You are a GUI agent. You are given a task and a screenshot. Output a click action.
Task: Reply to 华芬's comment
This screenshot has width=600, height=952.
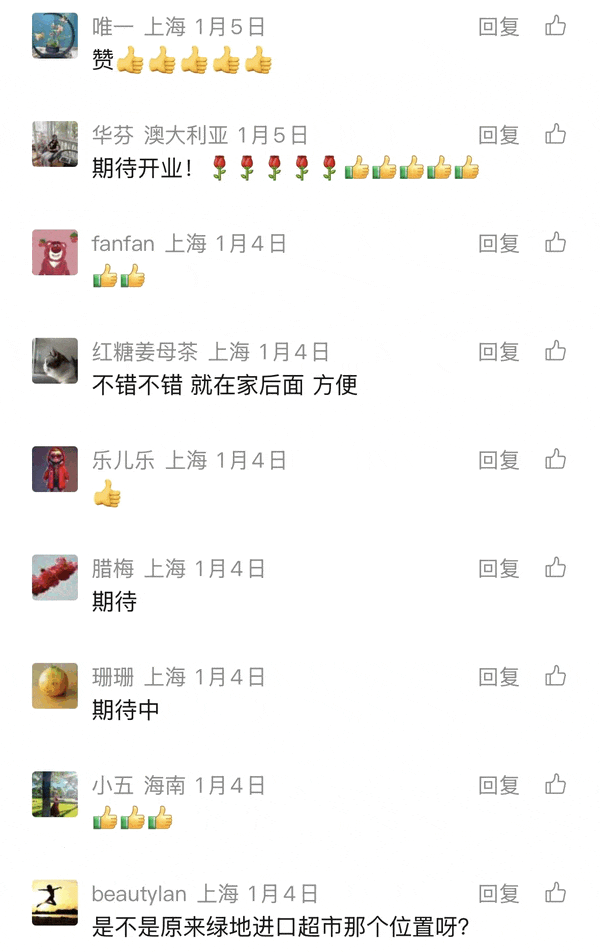tap(499, 135)
